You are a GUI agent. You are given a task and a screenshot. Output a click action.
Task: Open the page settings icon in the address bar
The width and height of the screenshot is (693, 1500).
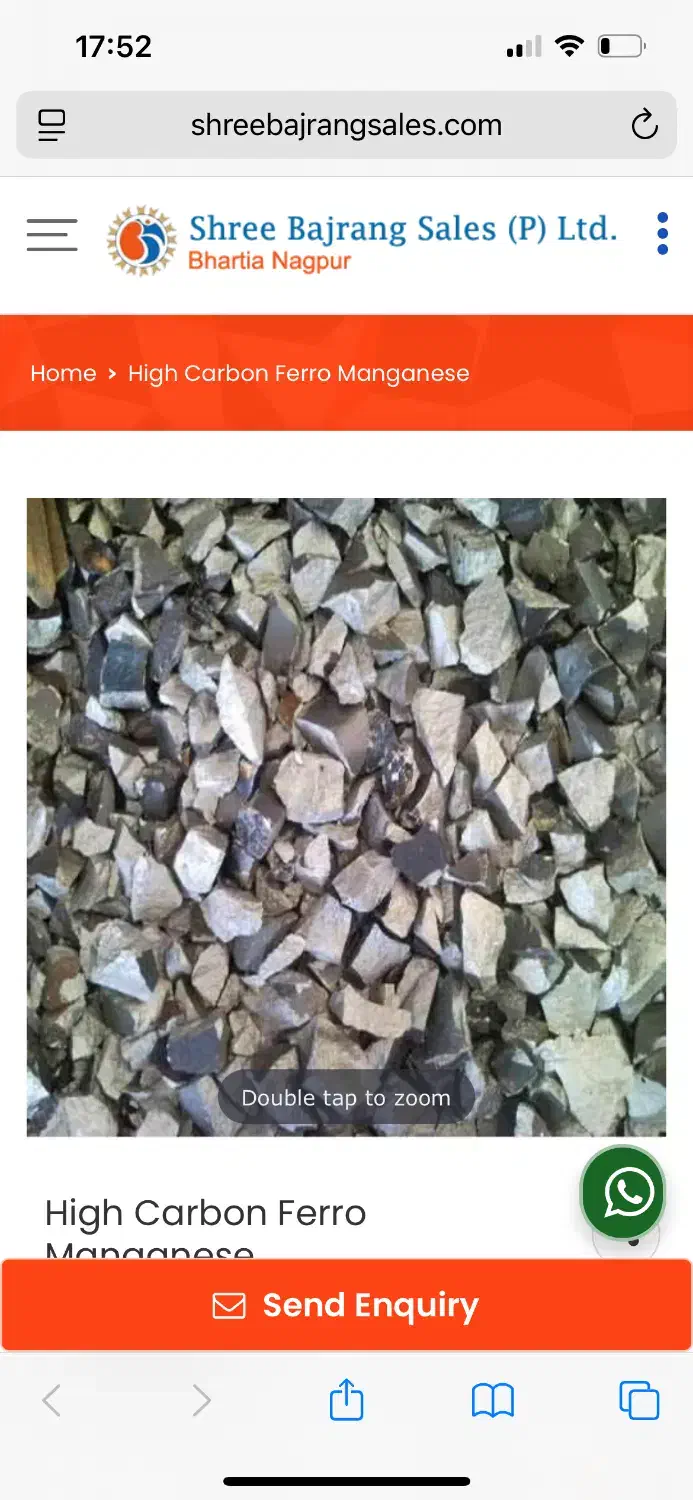tap(51, 125)
